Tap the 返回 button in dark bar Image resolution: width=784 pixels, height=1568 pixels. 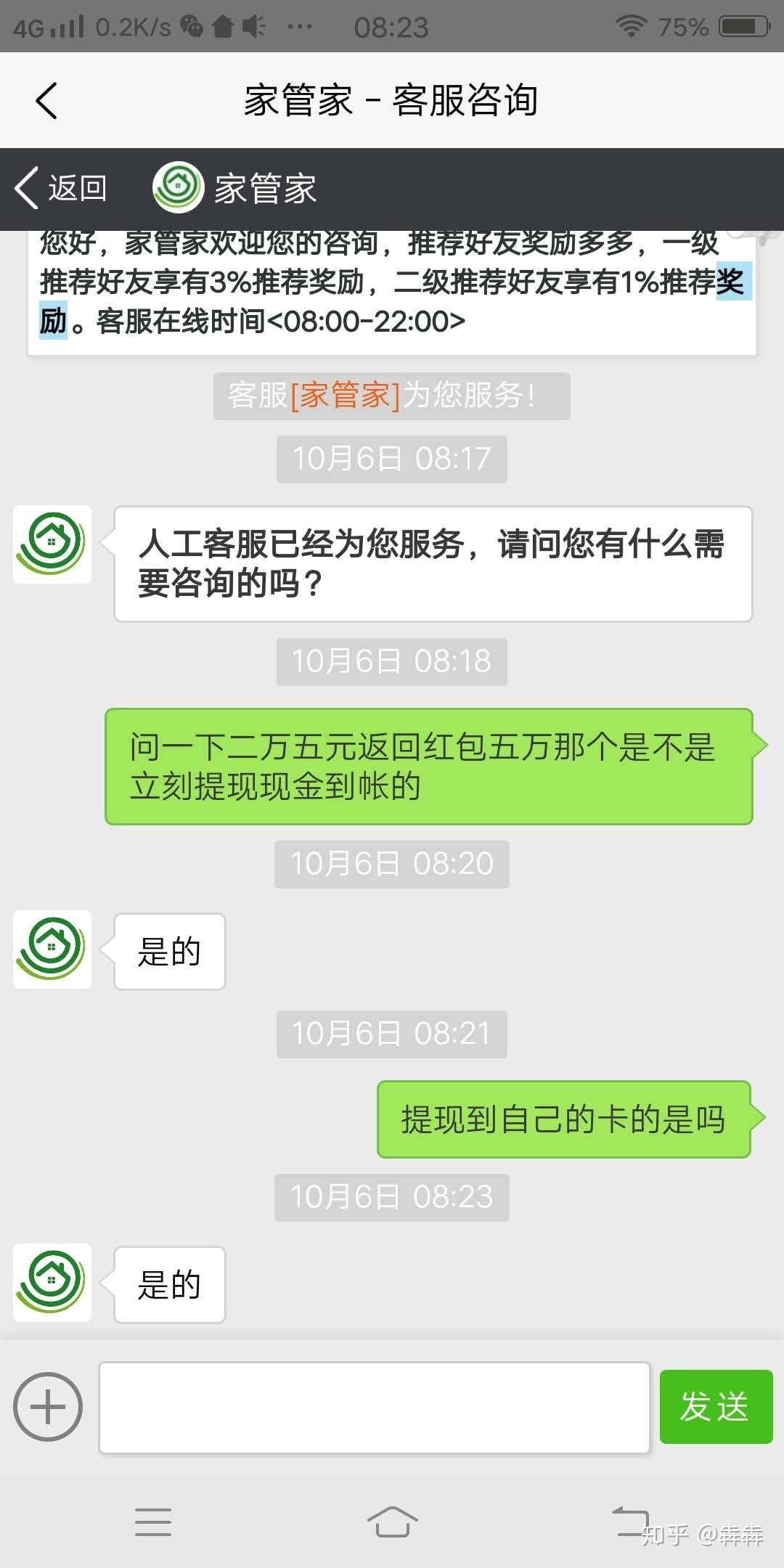(61, 188)
